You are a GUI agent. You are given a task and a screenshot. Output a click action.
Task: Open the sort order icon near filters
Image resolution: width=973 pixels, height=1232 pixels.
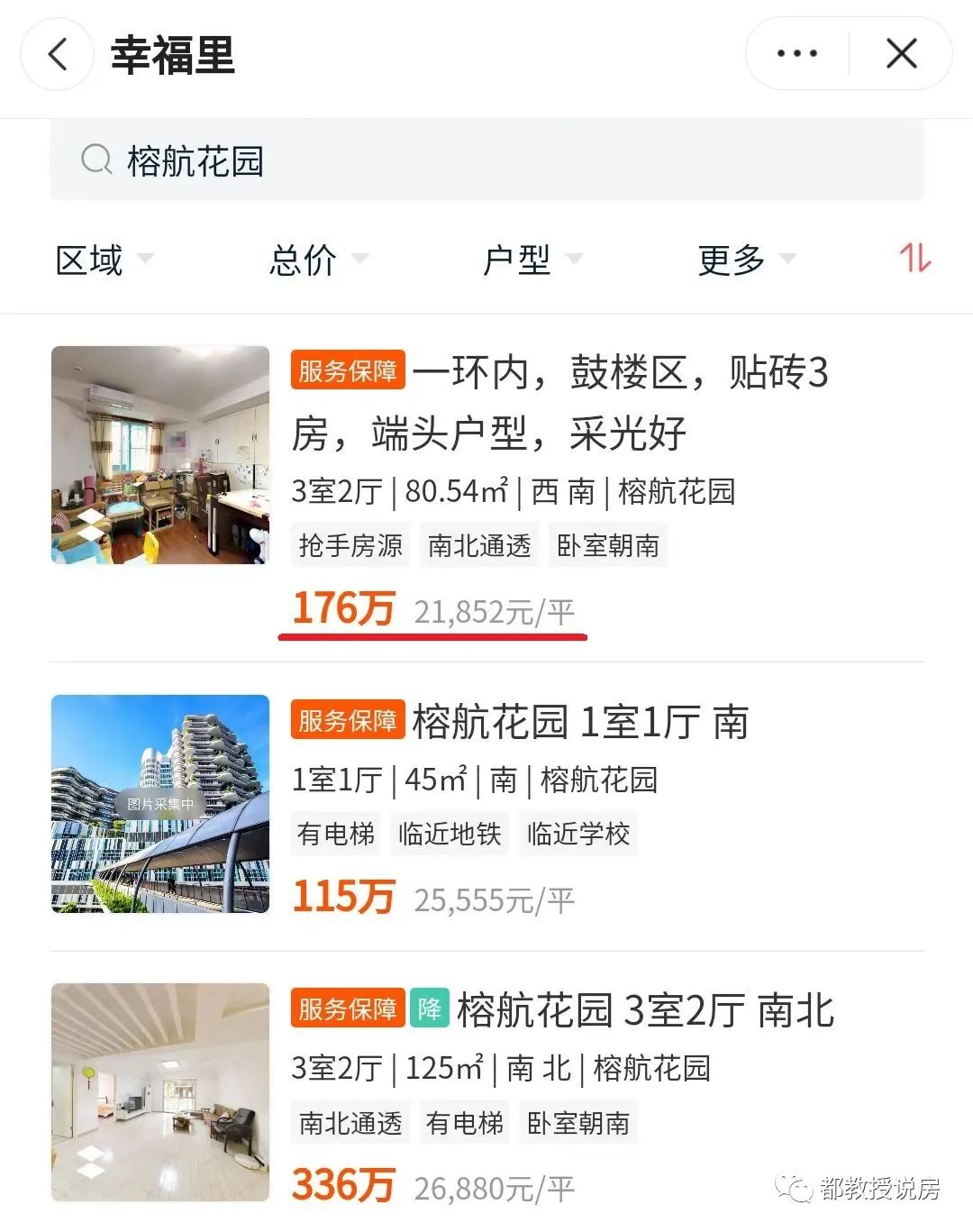pyautogui.click(x=916, y=260)
